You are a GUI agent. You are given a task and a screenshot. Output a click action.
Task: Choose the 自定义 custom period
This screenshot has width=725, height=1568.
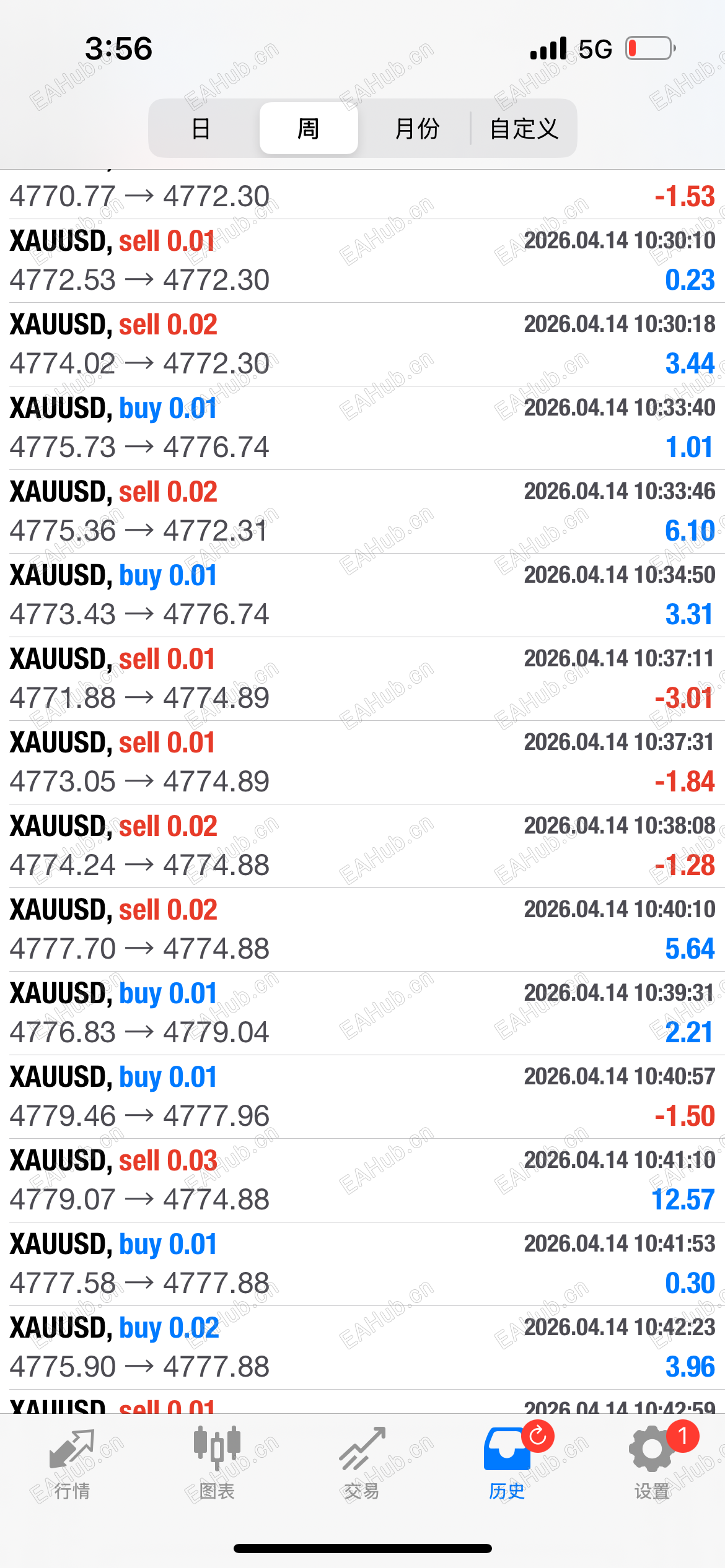pyautogui.click(x=524, y=129)
